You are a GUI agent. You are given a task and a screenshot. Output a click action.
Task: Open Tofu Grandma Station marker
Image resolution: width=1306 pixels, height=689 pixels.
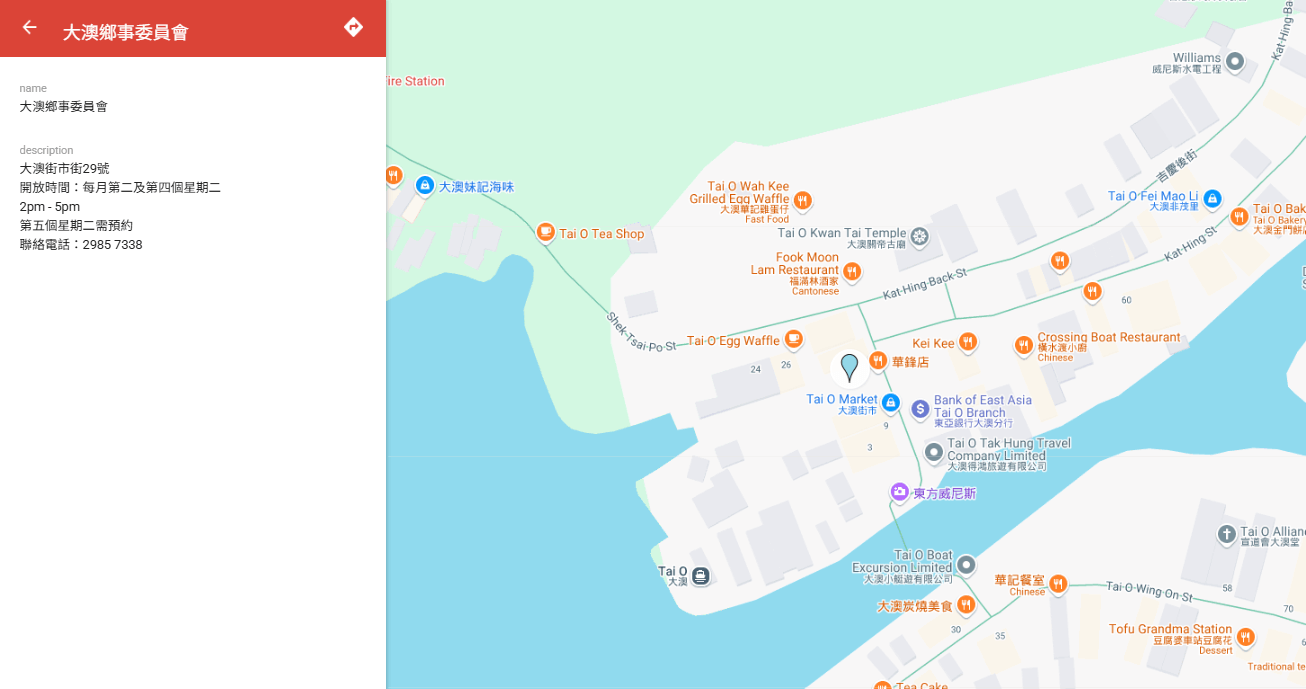1245,636
